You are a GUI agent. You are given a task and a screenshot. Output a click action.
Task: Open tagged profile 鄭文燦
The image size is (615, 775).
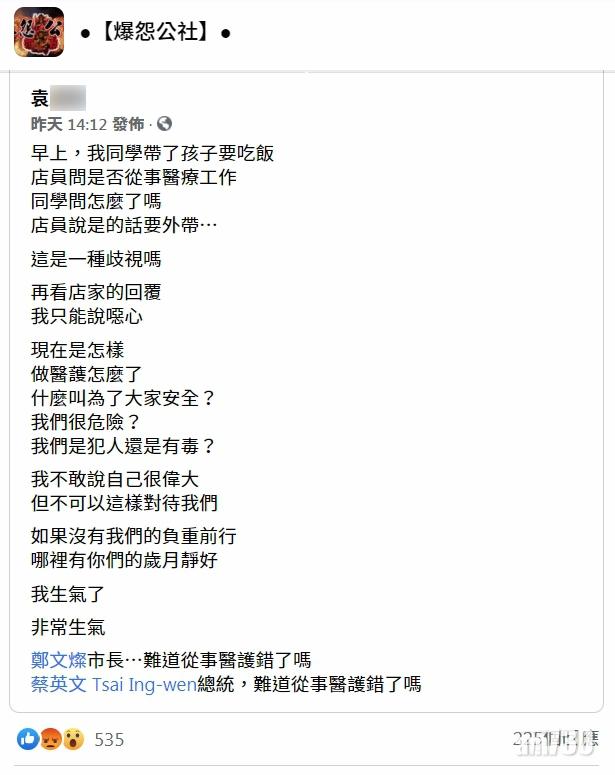(59, 660)
